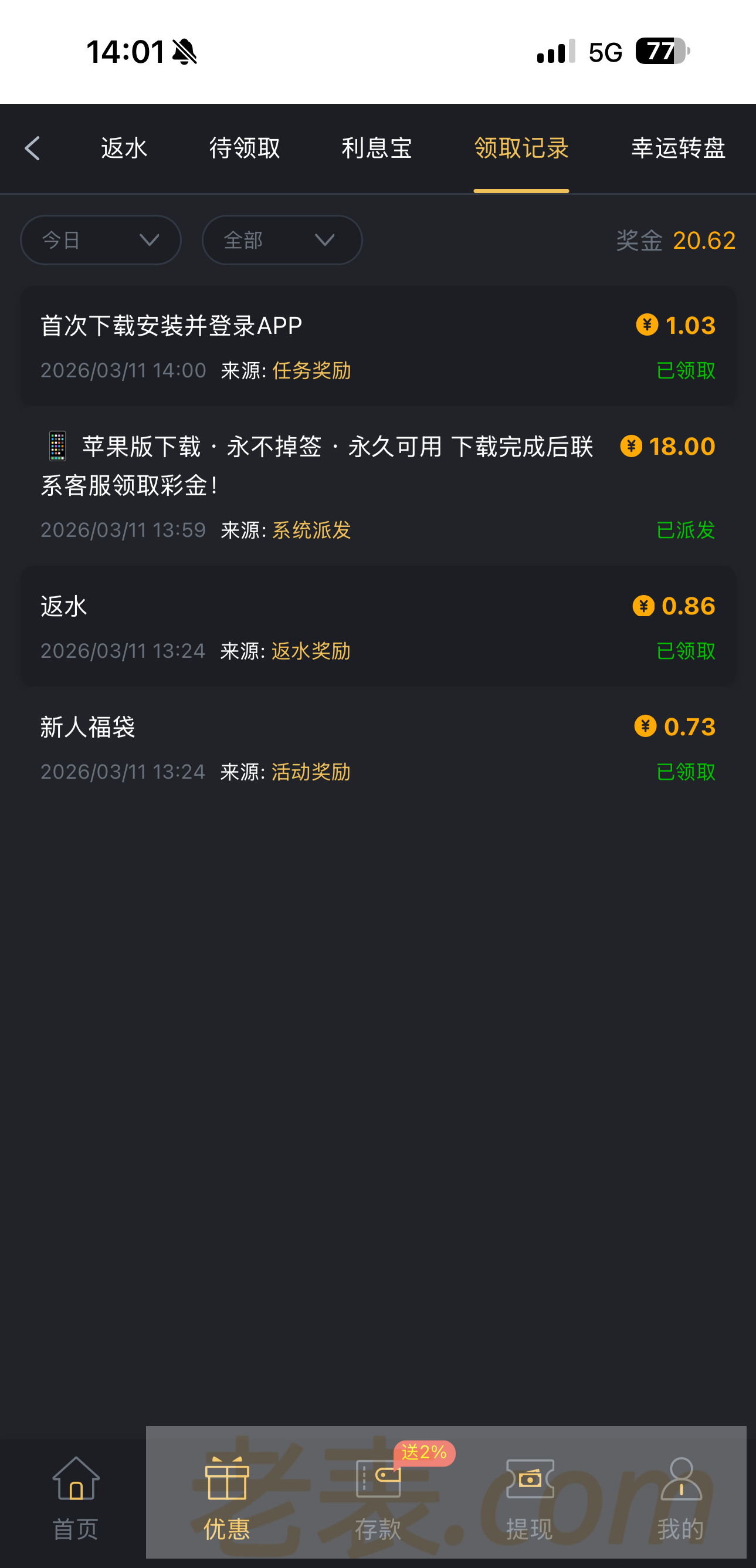Expand the 今日 date filter dropdown

[x=101, y=241]
